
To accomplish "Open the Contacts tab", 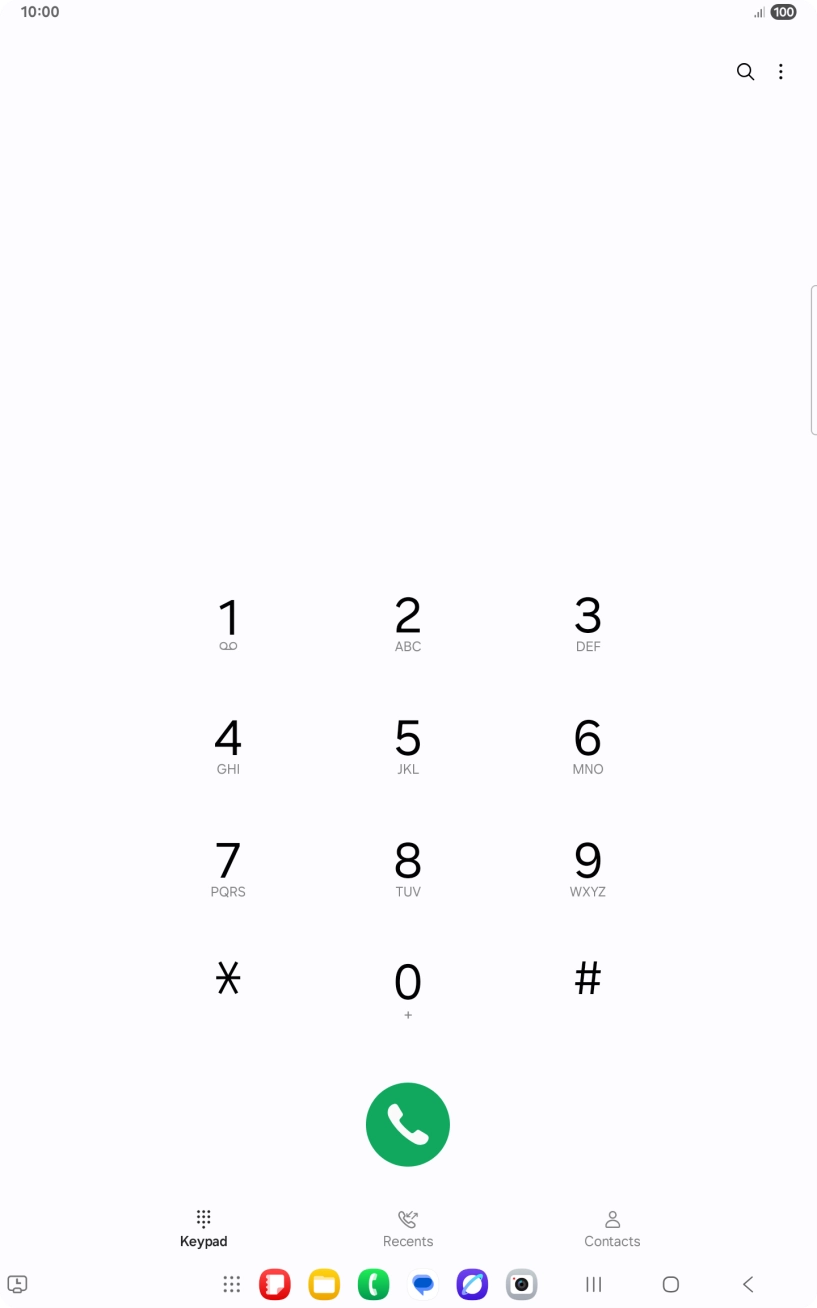I will (x=612, y=1228).
